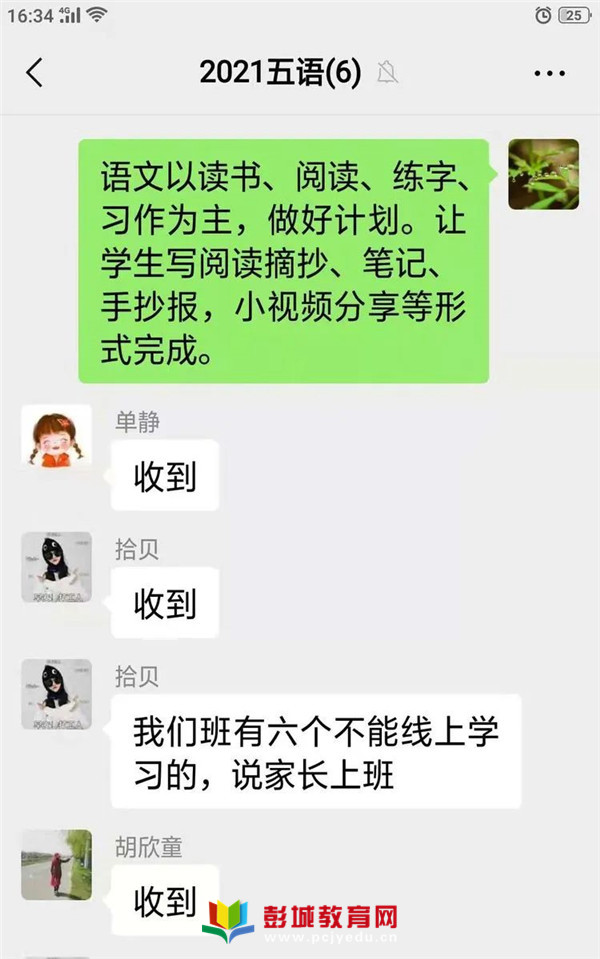Go back from the 2021五语 chat
Screen dimensions: 600x959
(x=35, y=73)
